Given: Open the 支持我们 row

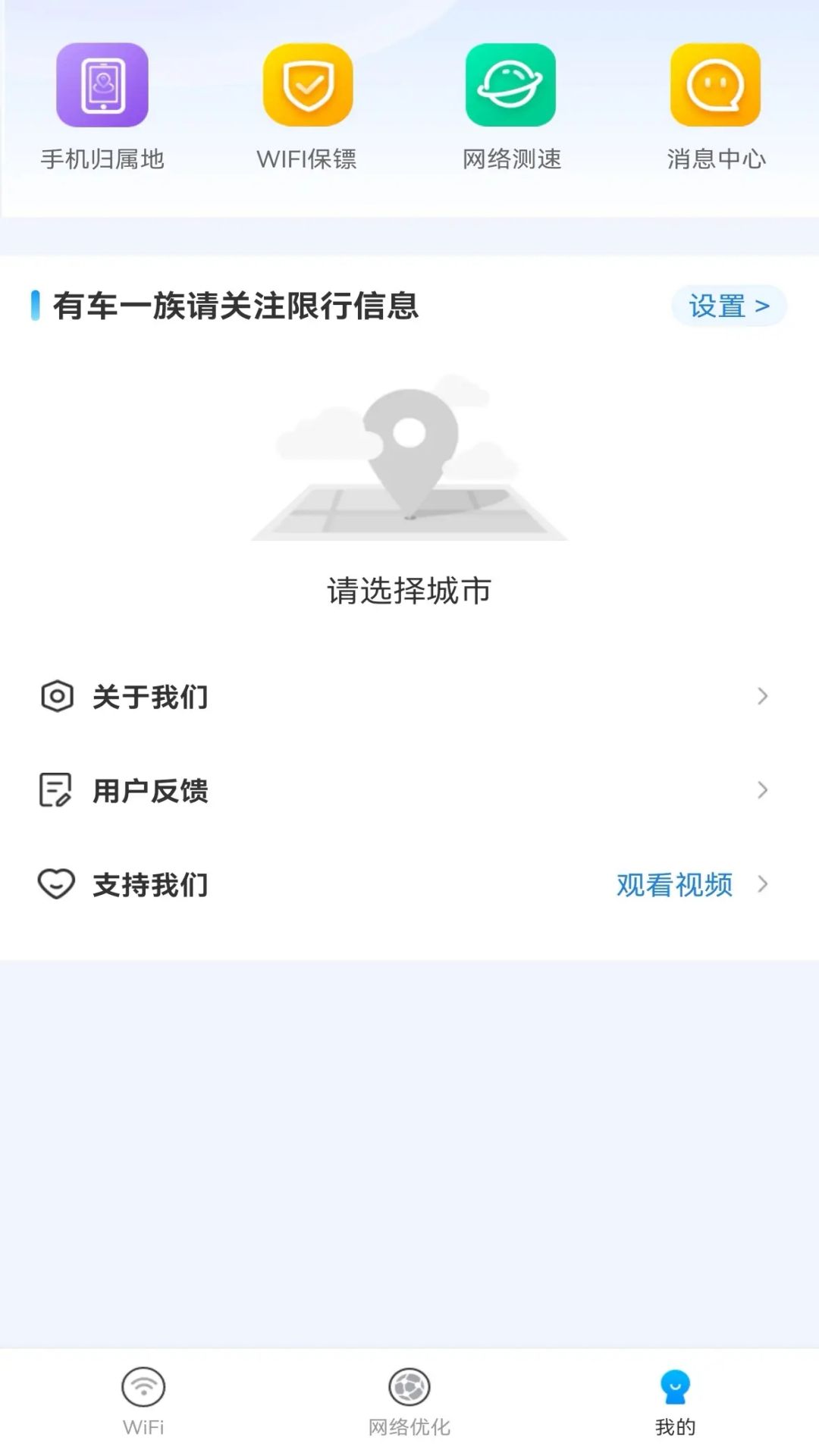Looking at the screenshot, I should pos(409,884).
